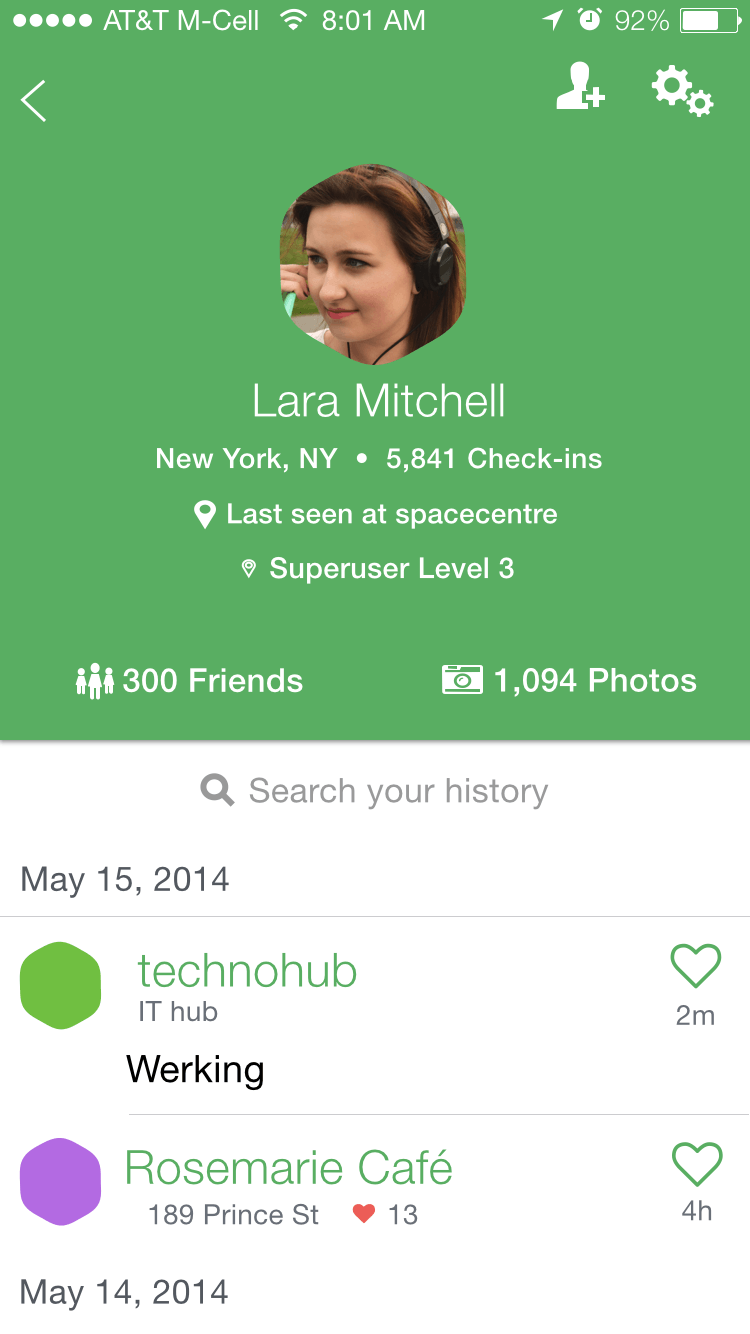
Task: Like the technohub check-in
Action: point(695,967)
